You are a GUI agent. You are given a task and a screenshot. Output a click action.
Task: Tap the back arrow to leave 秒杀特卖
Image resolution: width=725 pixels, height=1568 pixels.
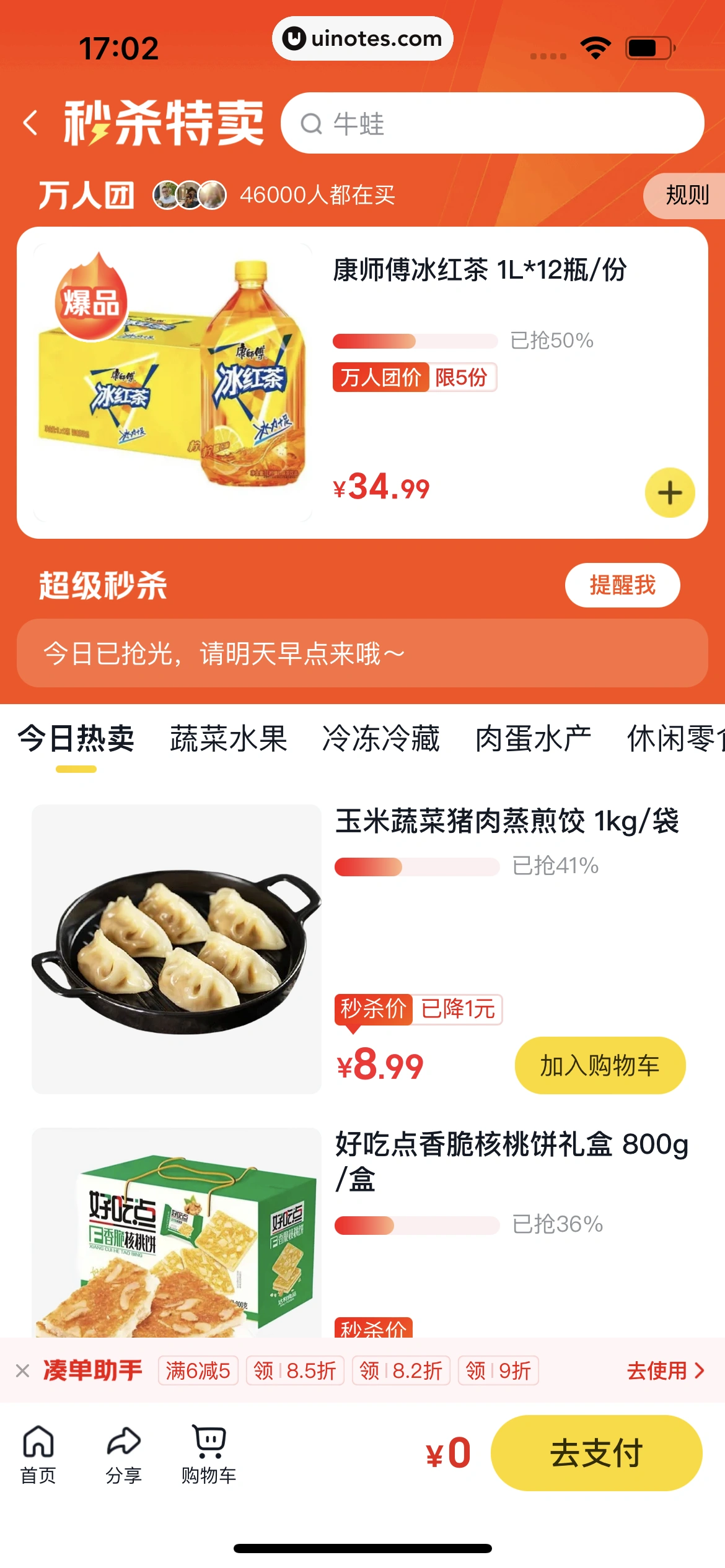pyautogui.click(x=30, y=122)
